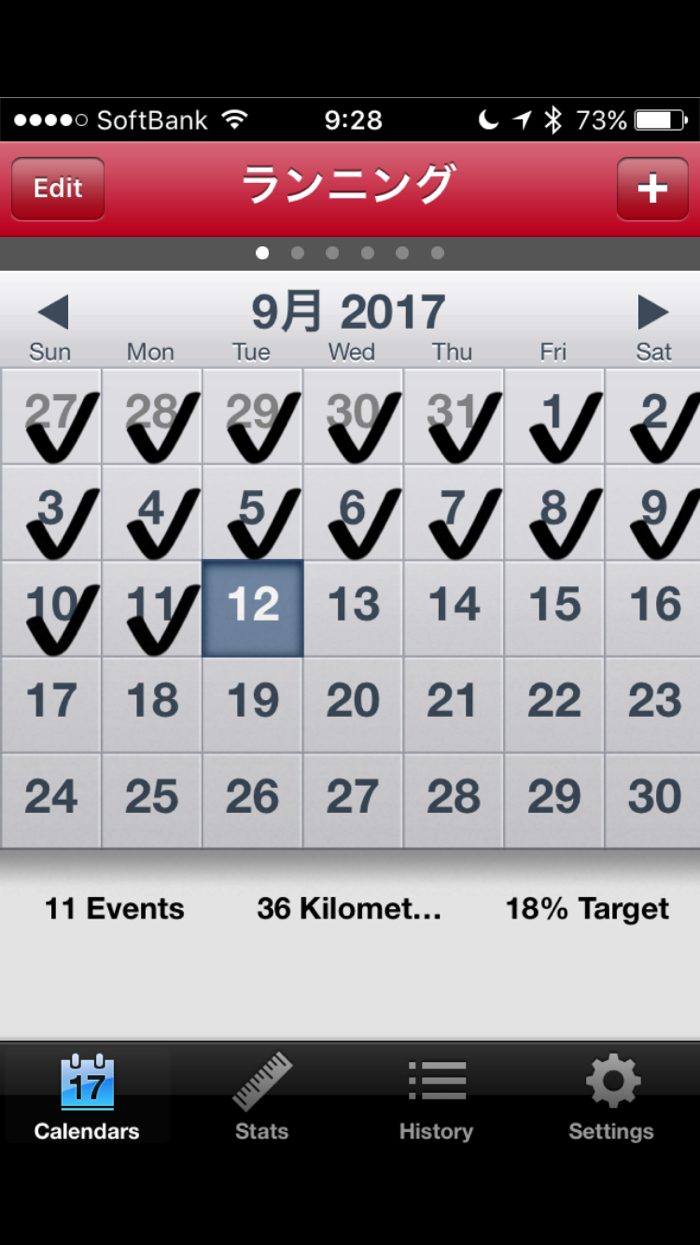The image size is (700, 1245).
Task: Go to the previous month
Action: 53,313
